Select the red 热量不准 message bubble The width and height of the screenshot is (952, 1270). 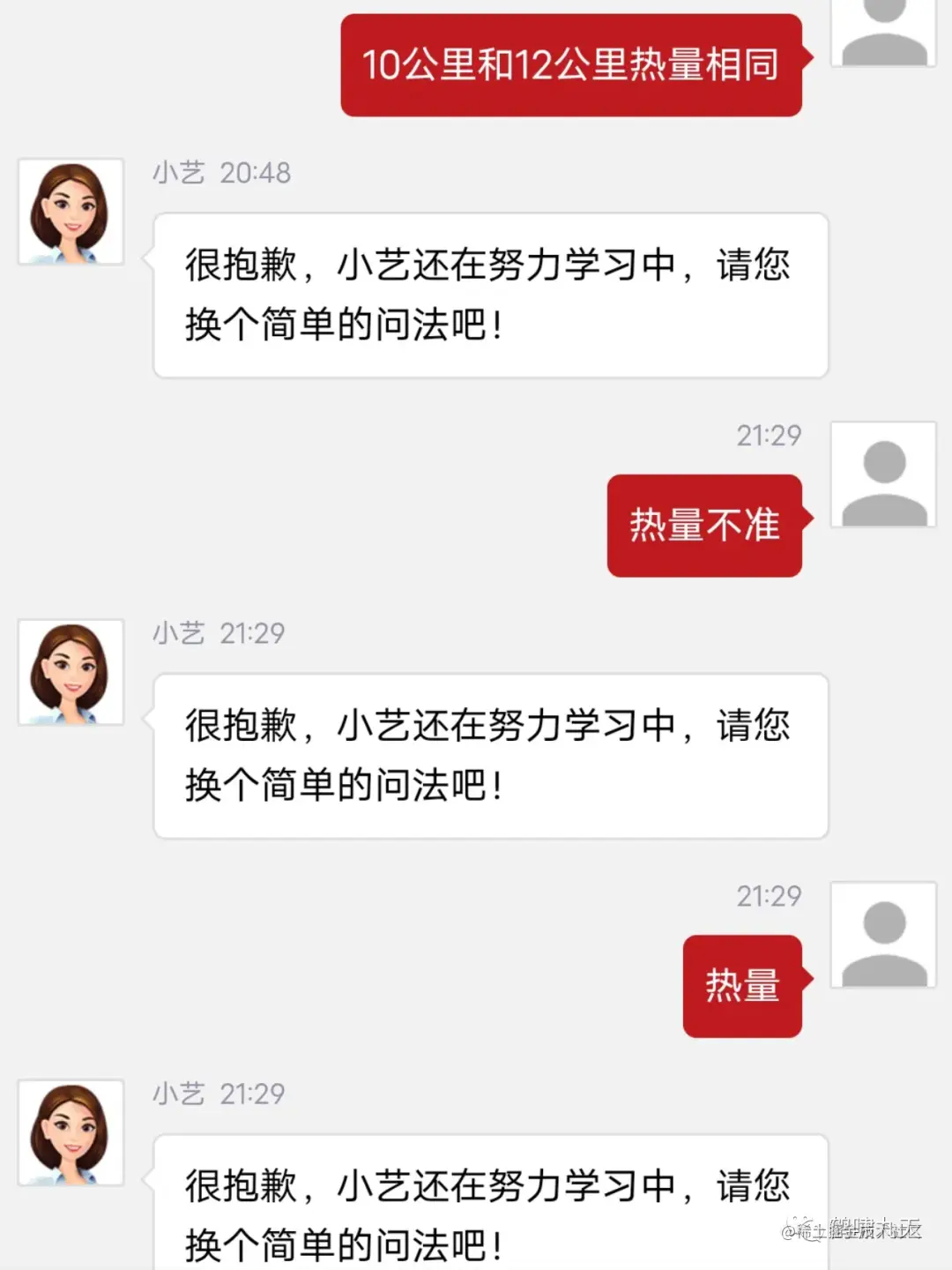703,525
